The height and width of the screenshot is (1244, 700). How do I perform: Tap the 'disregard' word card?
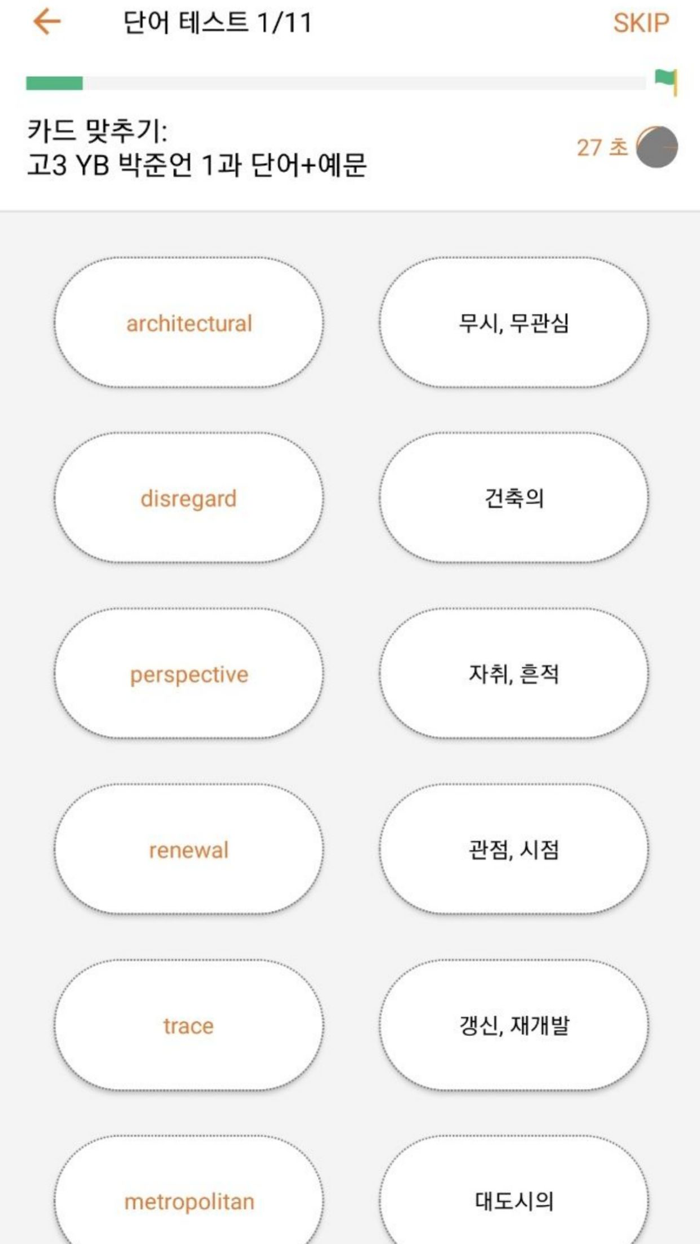pyautogui.click(x=189, y=498)
